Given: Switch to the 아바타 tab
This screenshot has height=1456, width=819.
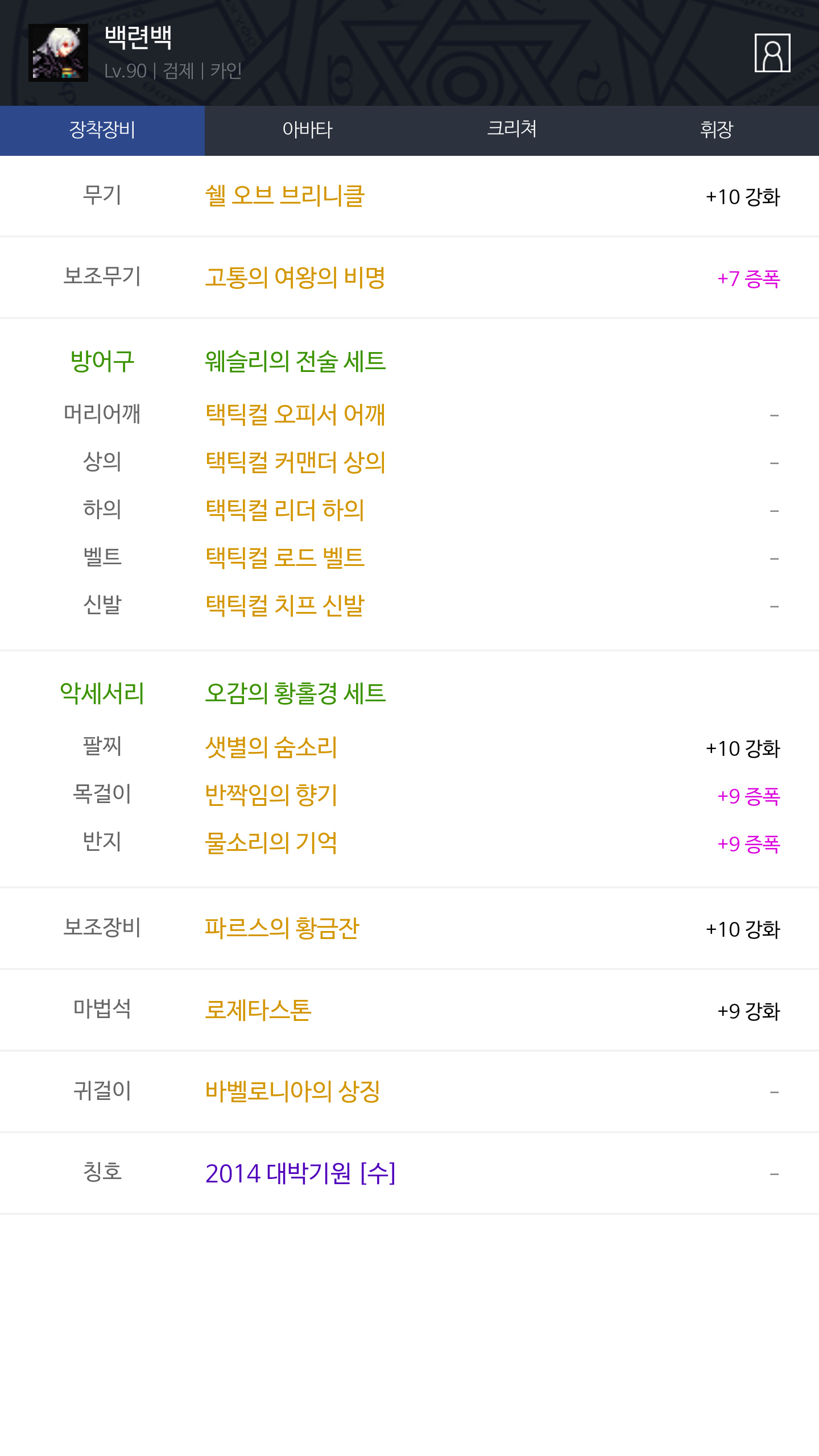Looking at the screenshot, I should (307, 130).
